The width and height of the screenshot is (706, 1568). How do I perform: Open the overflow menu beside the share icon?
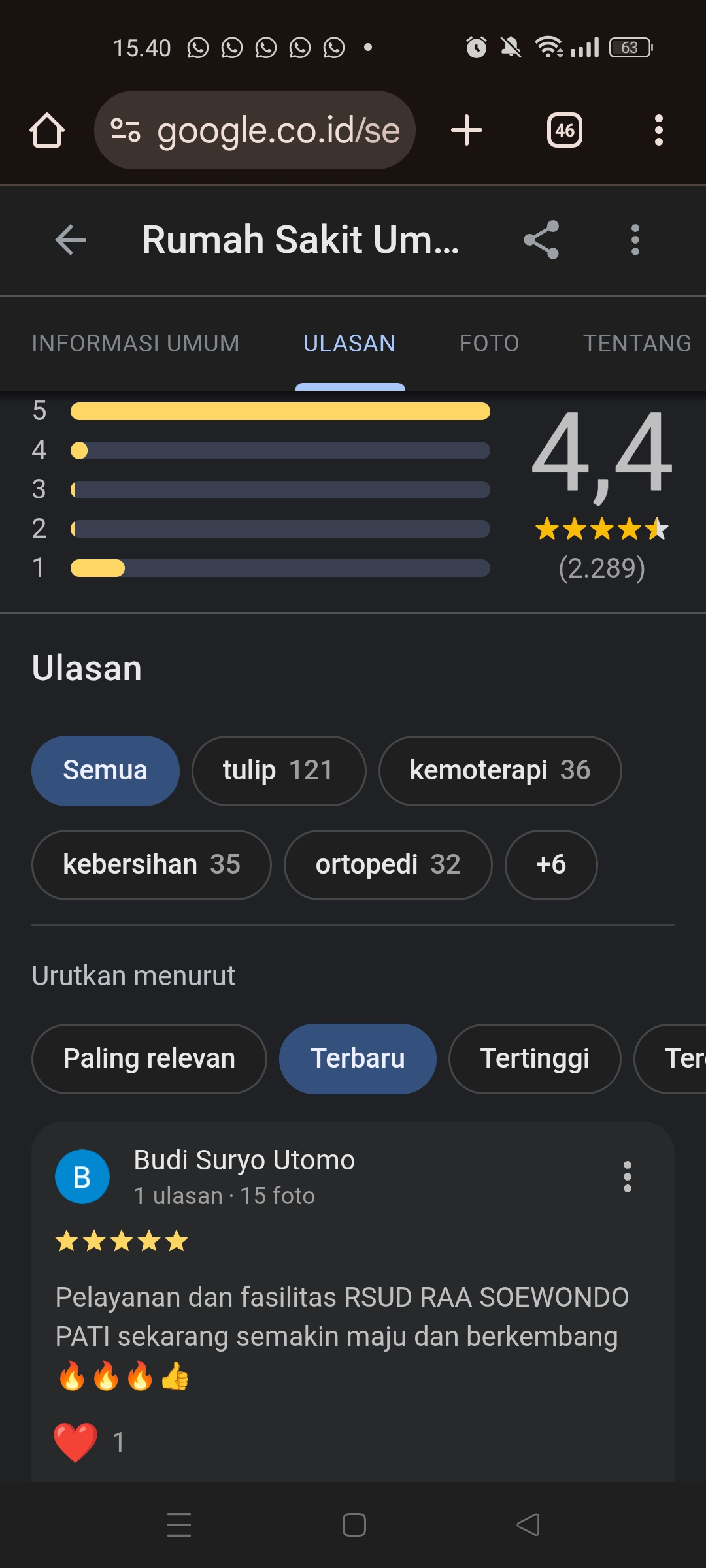coord(635,240)
